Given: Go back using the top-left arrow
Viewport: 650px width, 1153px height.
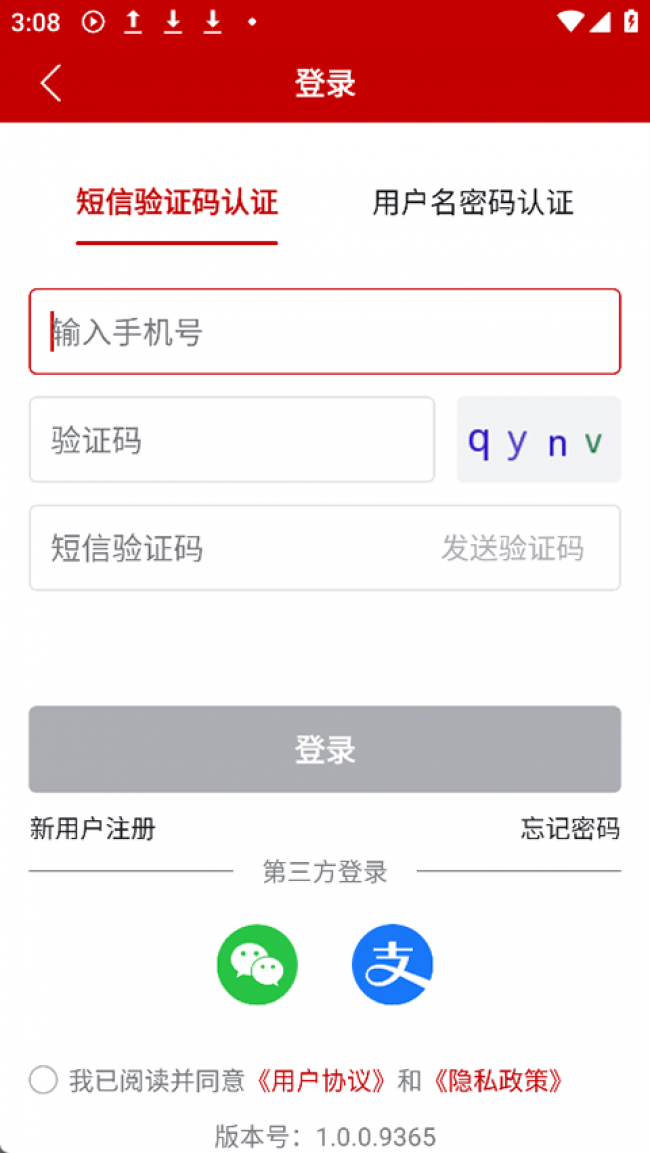Looking at the screenshot, I should pos(51,83).
